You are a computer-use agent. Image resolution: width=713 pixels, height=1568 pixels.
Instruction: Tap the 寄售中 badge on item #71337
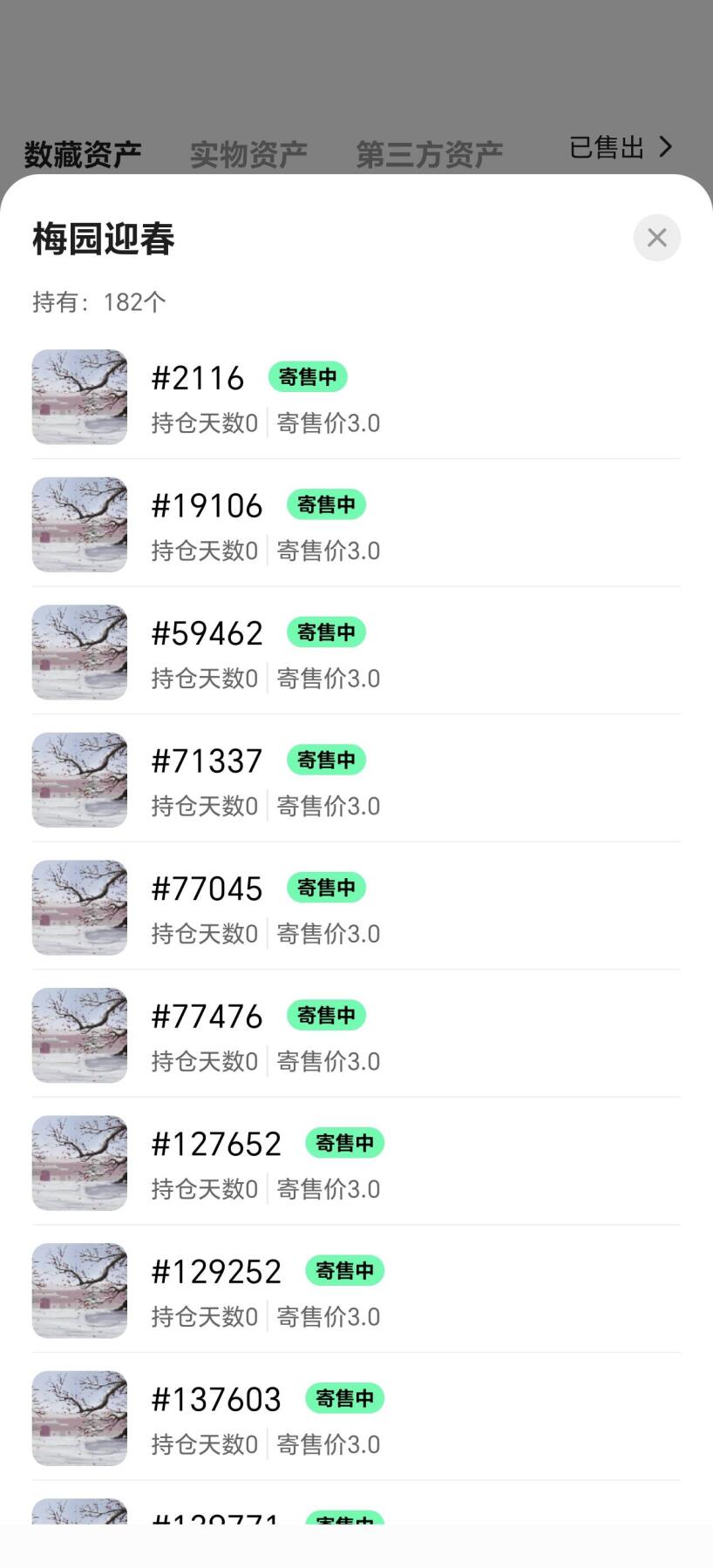[x=326, y=760]
